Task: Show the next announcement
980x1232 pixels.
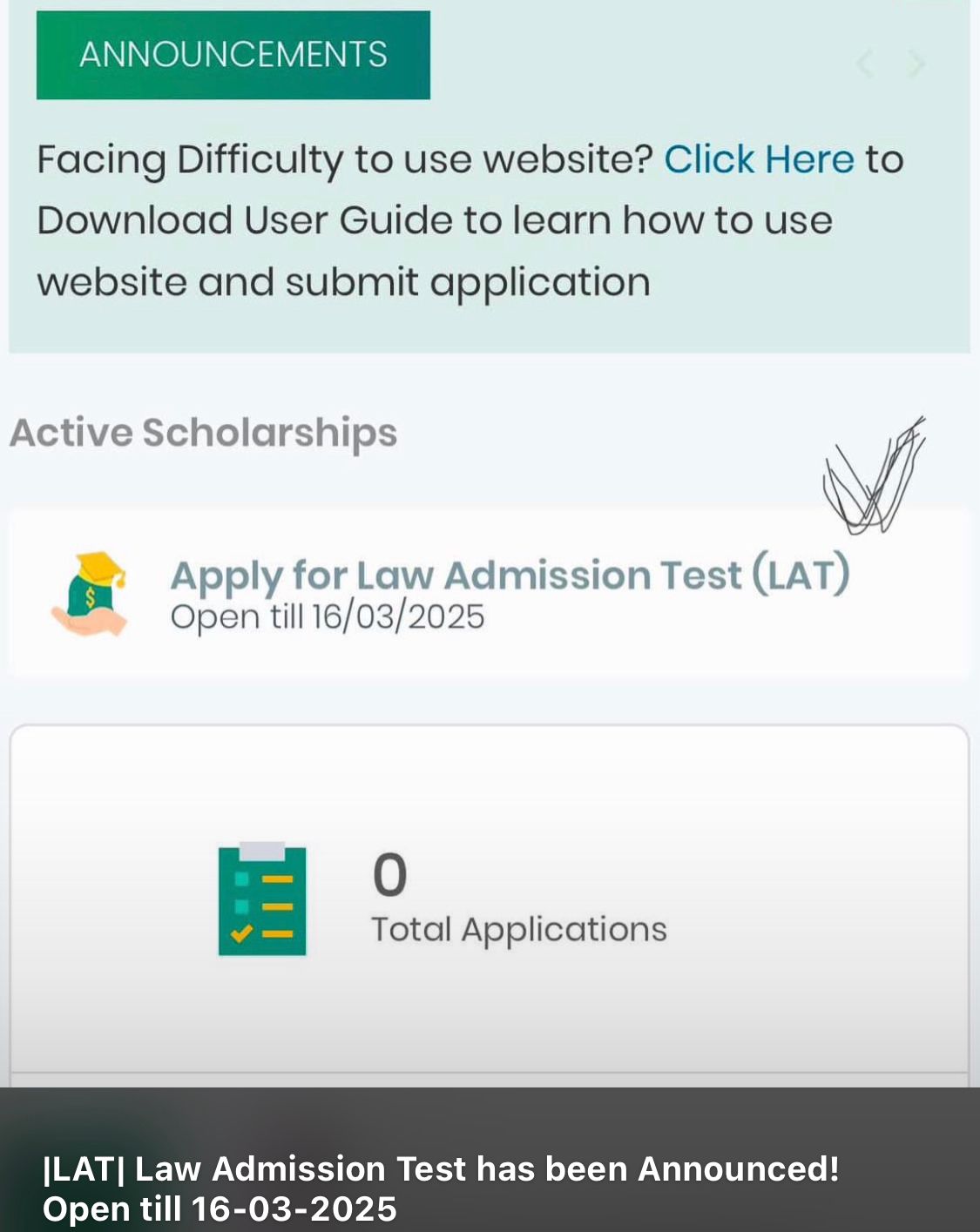Action: (916, 64)
